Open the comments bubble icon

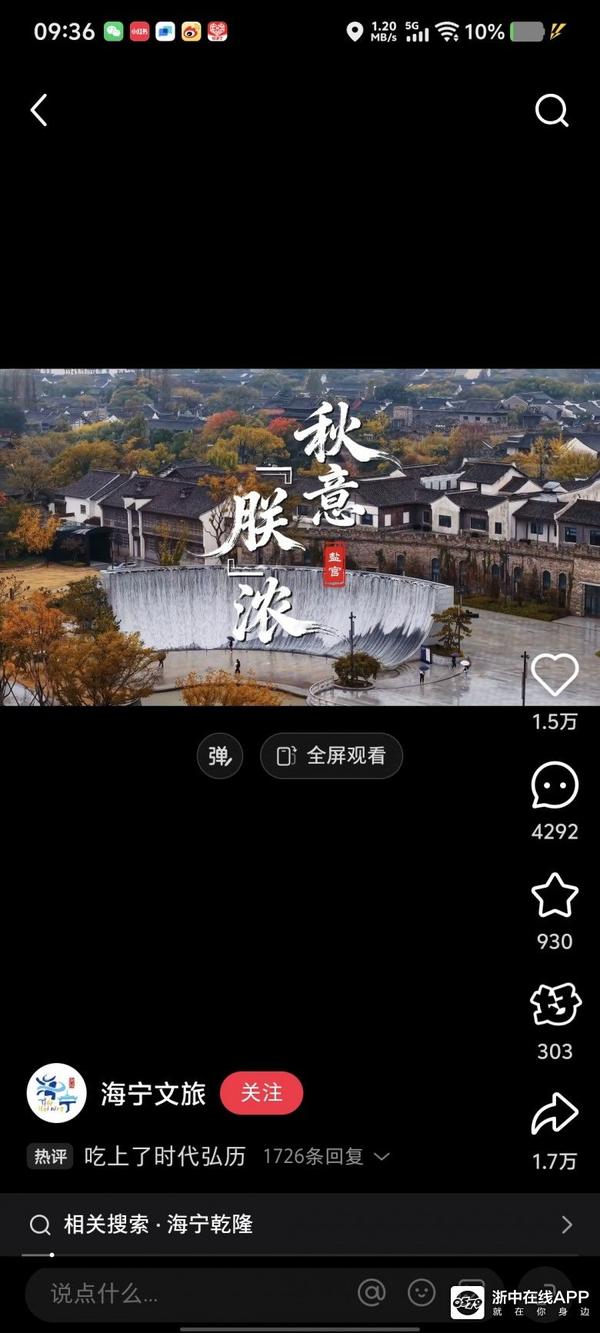[554, 786]
